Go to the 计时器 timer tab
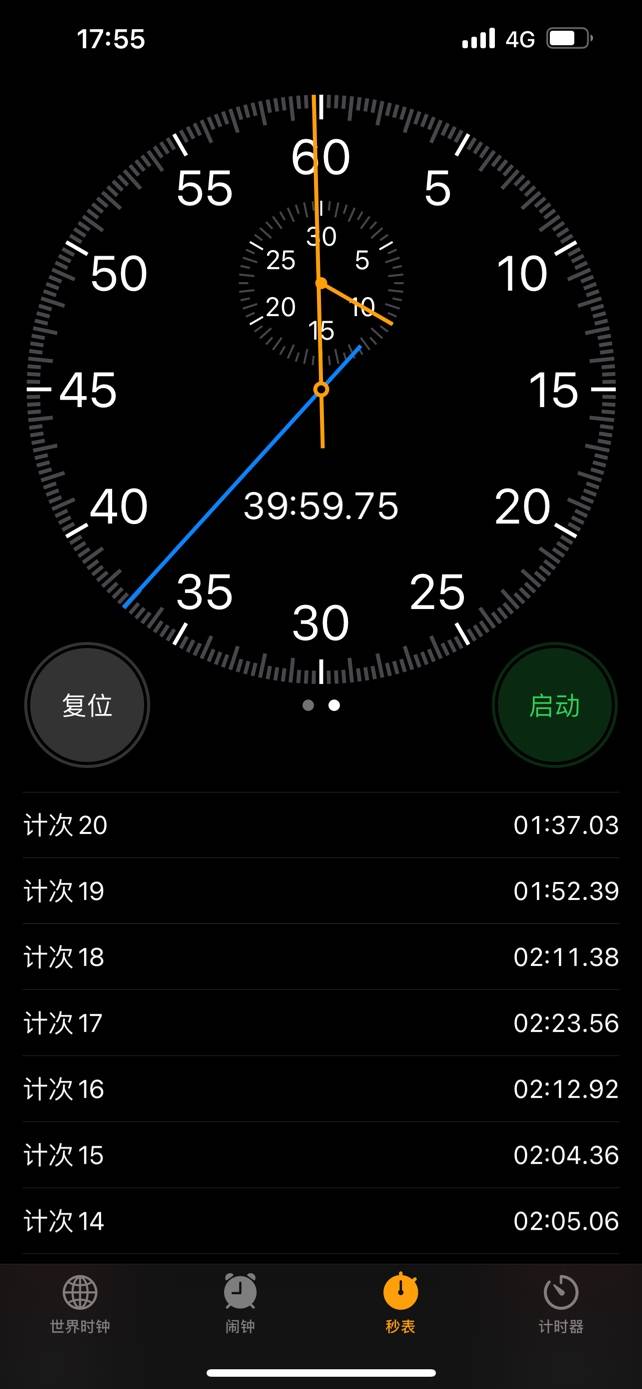The height and width of the screenshot is (1389, 642). pos(561,1304)
